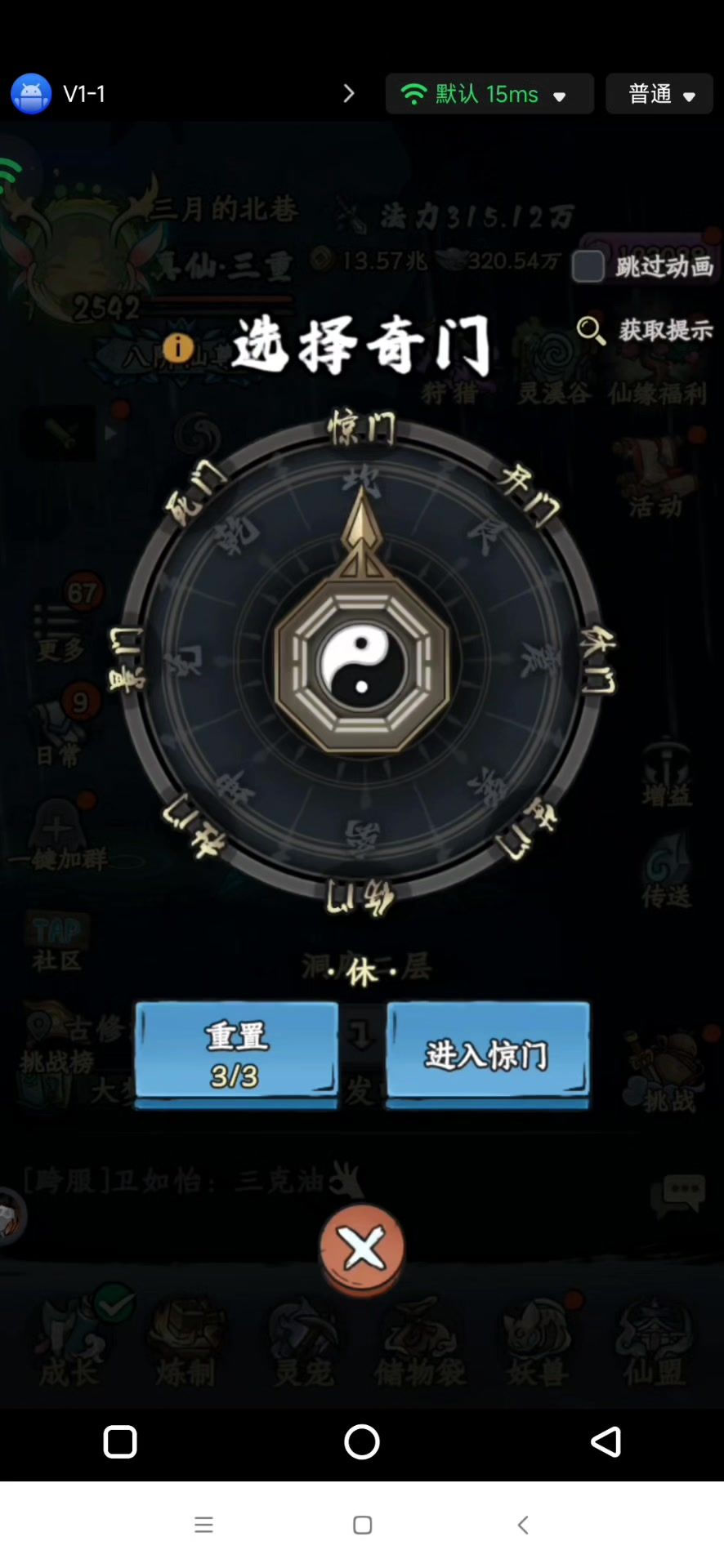The width and height of the screenshot is (724, 1568).
Task: Select 死门 on the wheel
Action: click(x=194, y=492)
